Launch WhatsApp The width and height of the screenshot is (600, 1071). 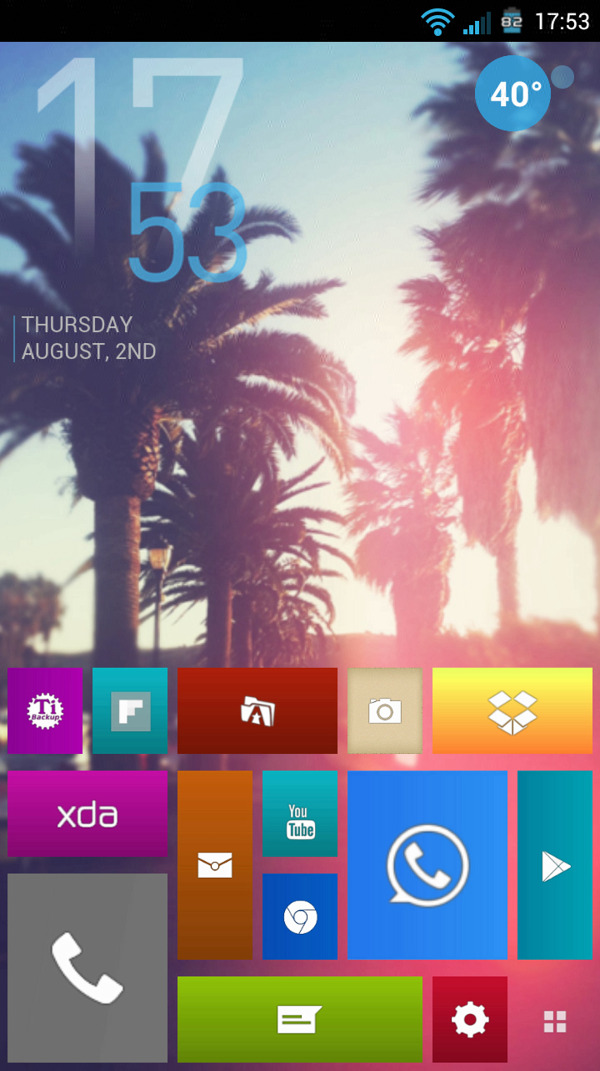pos(427,865)
